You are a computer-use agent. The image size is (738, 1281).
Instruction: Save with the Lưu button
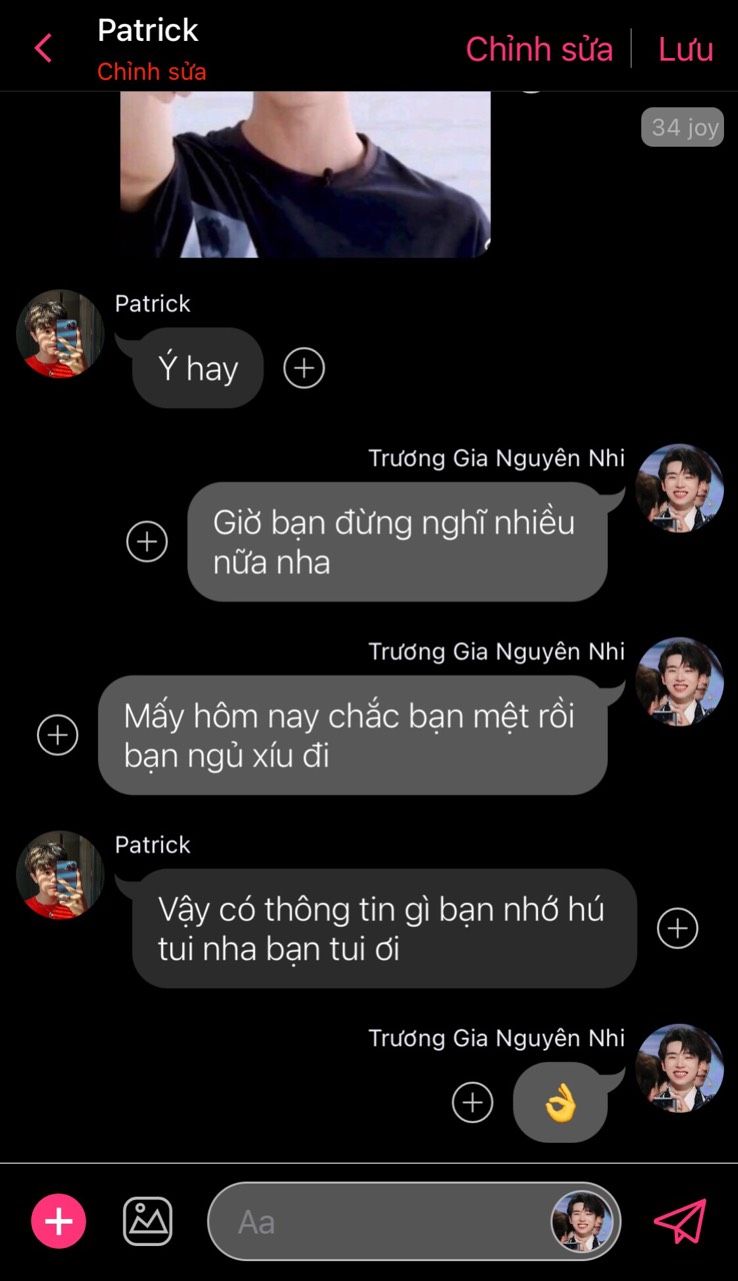pos(685,49)
